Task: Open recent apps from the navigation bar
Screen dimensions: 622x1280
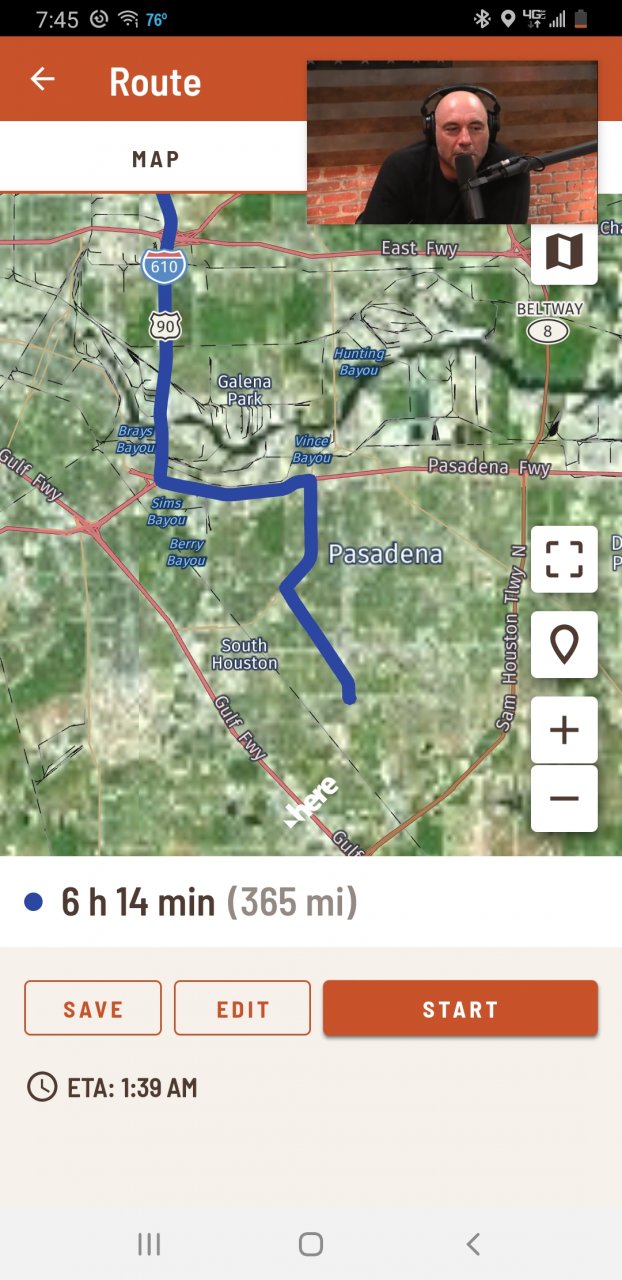Action: (149, 1244)
